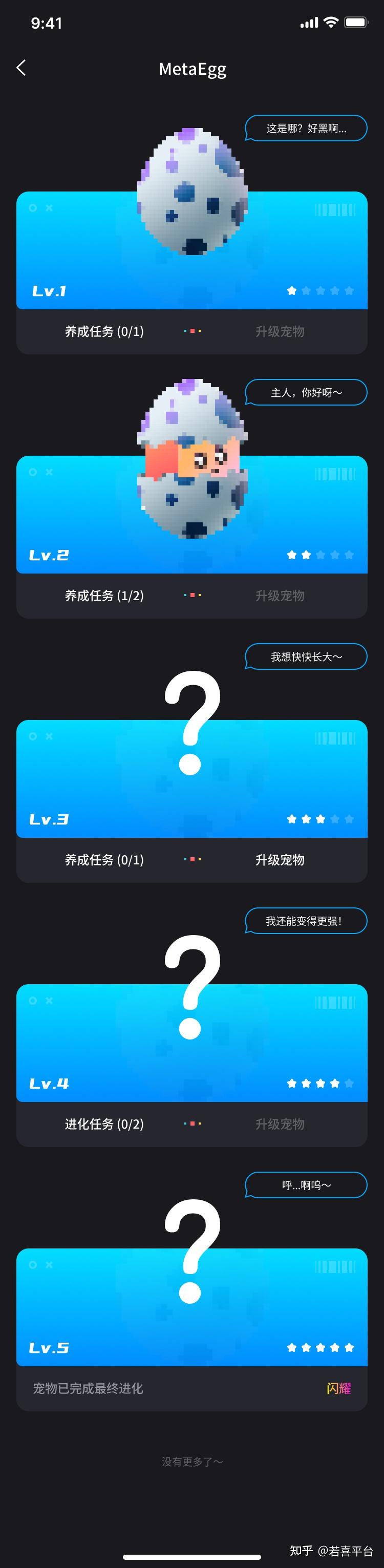Viewport: 384px width, 1568px height.
Task: Open the Lv.1 养成任务 (0/1) tasks
Action: 104,331
